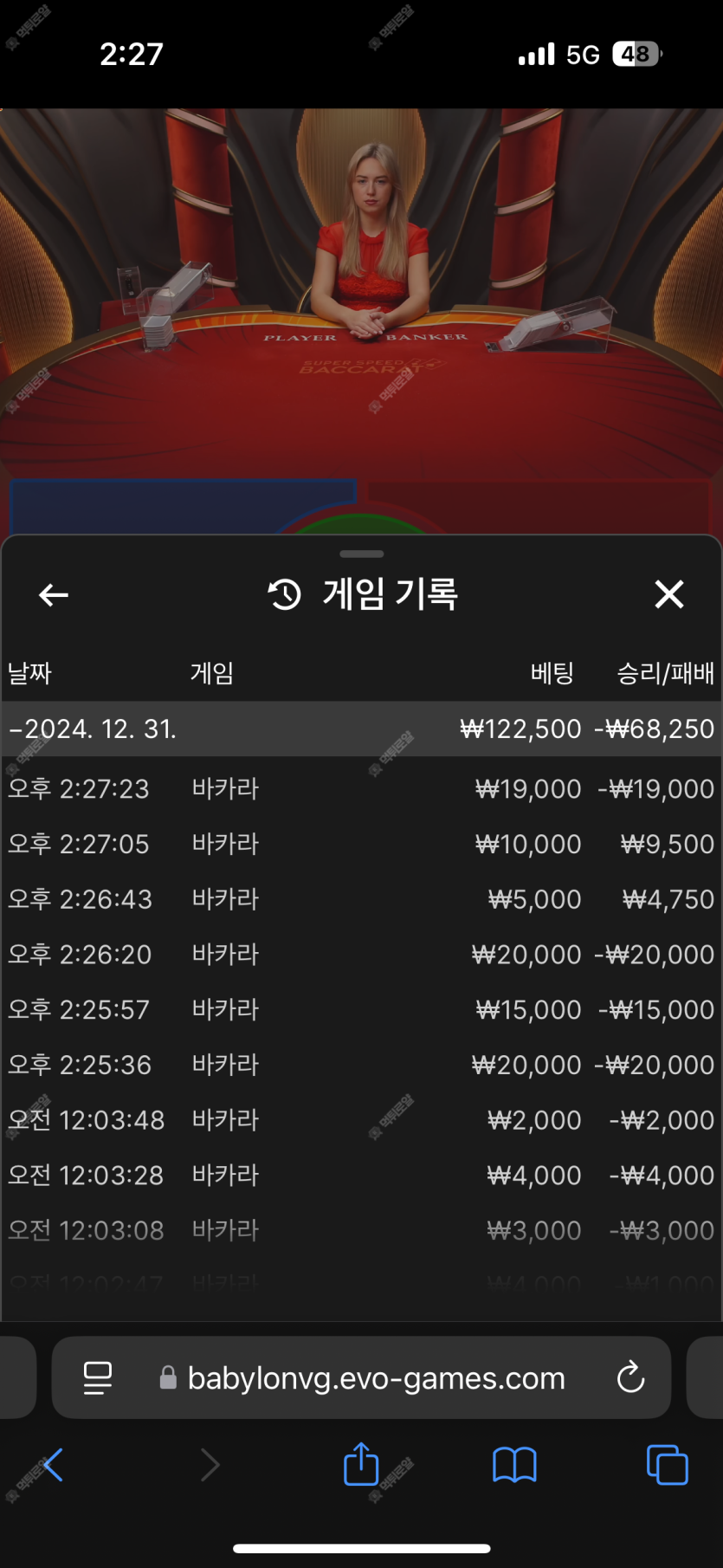View details of the 오후 2:26:43 round
The height and width of the screenshot is (1568, 723).
click(362, 899)
